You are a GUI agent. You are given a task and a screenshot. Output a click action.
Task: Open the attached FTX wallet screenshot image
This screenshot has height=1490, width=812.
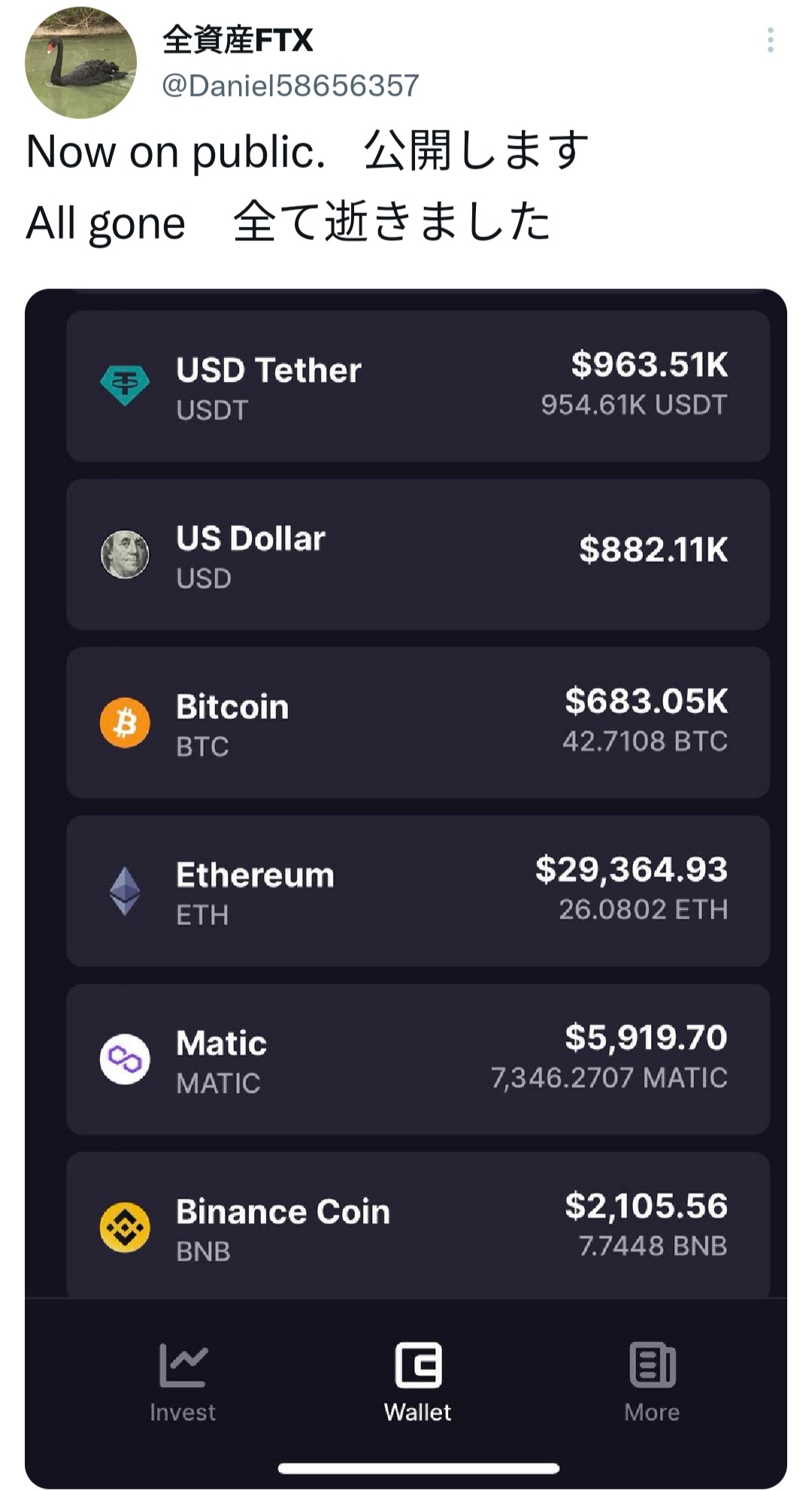click(x=406, y=888)
